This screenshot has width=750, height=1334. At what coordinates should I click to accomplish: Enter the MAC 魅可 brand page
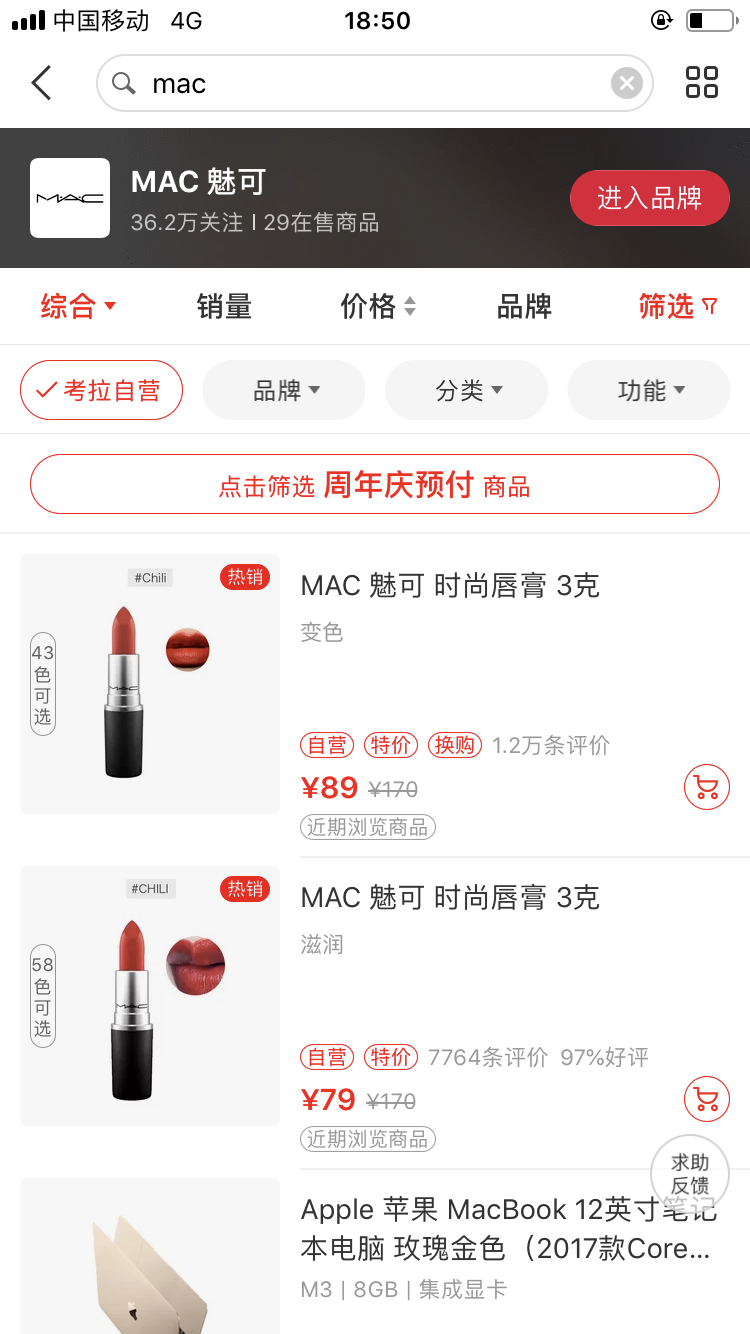tap(649, 198)
